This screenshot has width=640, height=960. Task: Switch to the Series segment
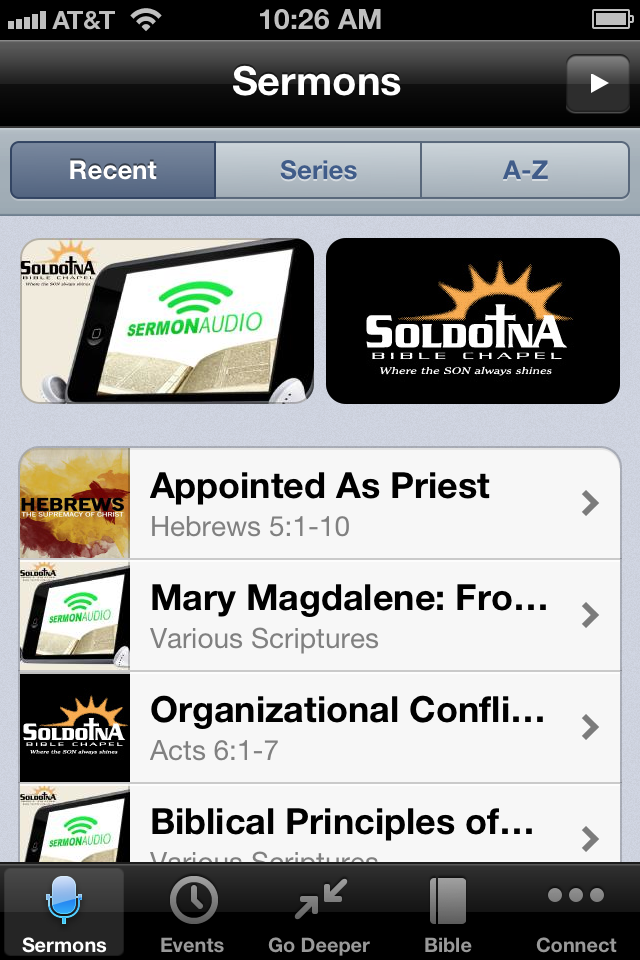coord(318,170)
